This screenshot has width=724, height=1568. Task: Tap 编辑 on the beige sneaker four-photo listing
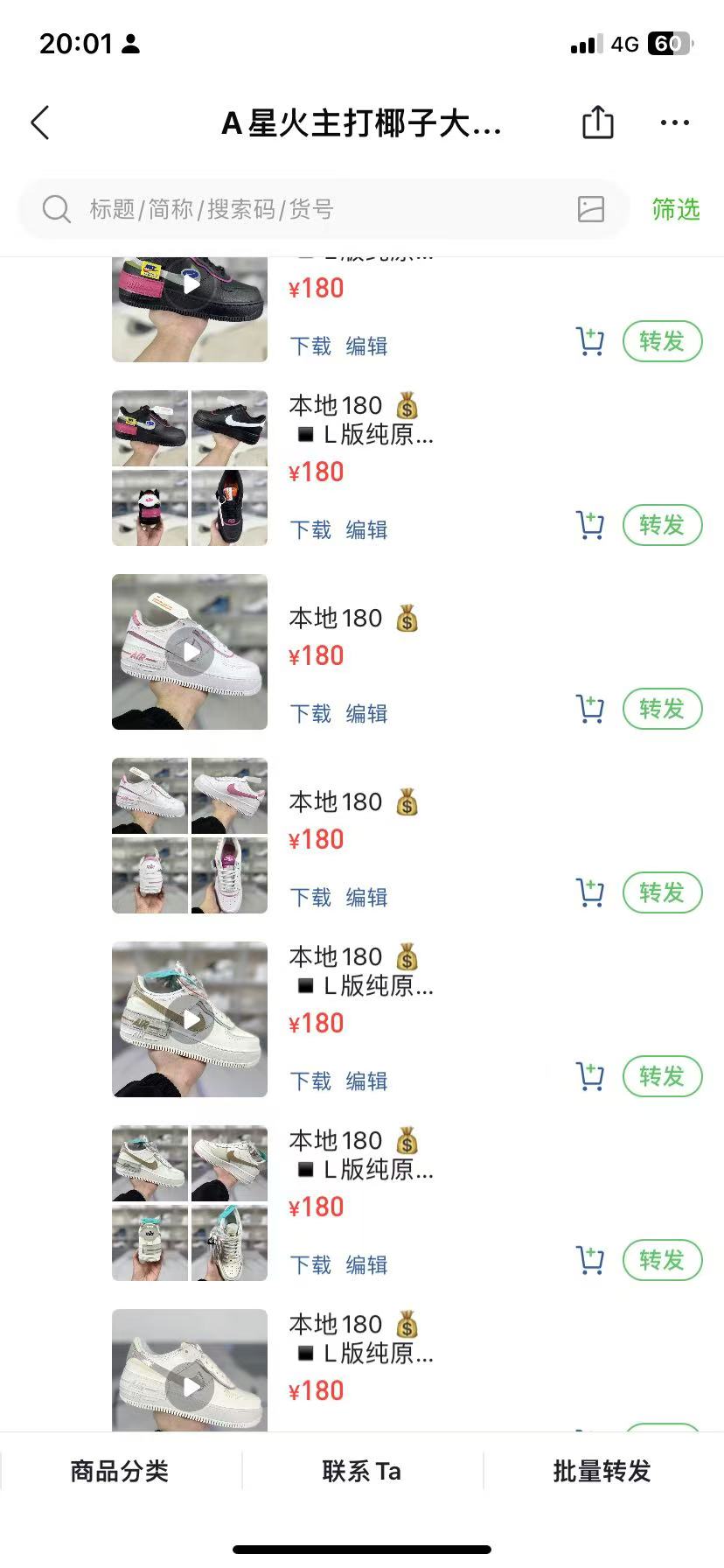point(367,1264)
